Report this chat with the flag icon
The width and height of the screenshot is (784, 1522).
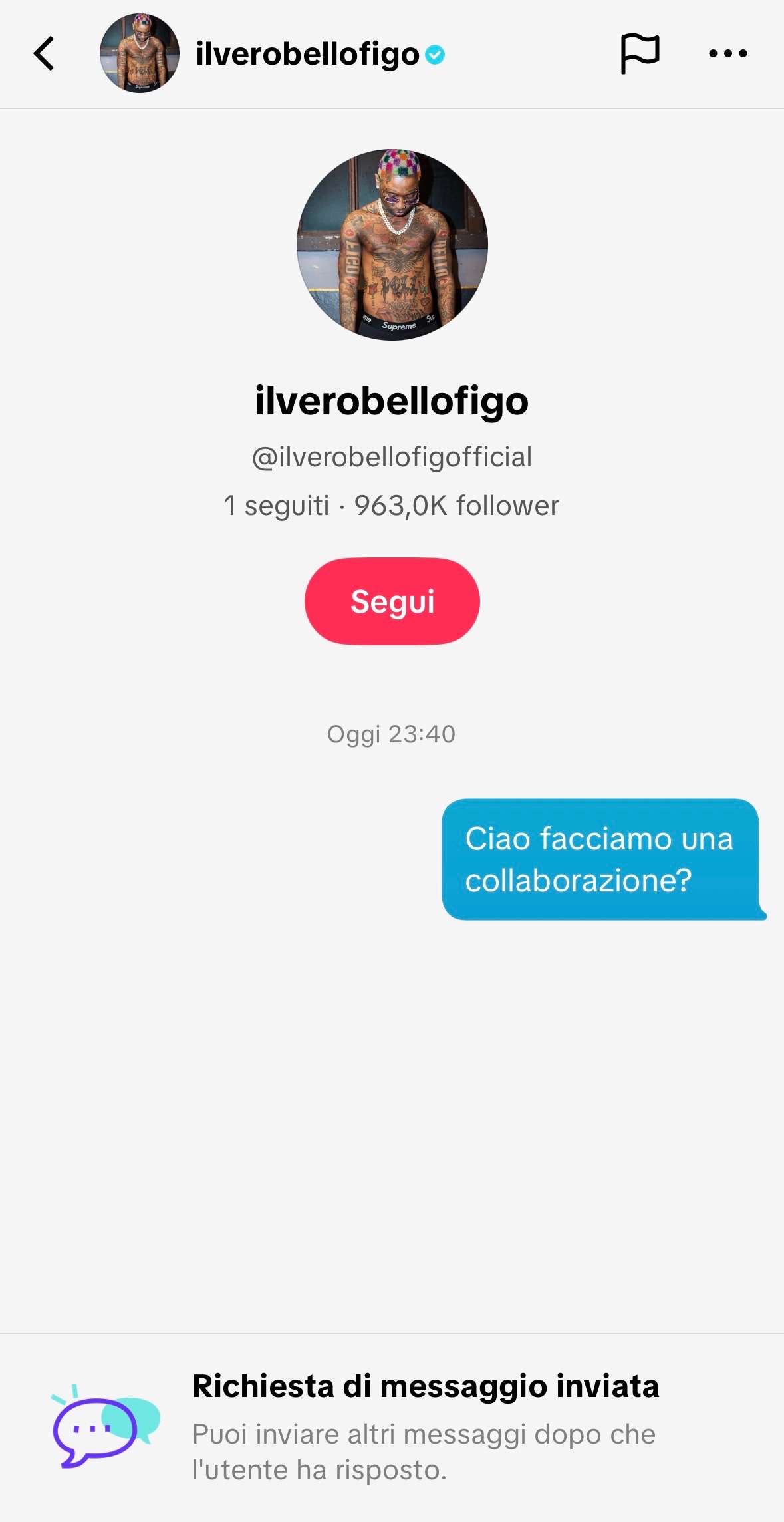click(640, 53)
